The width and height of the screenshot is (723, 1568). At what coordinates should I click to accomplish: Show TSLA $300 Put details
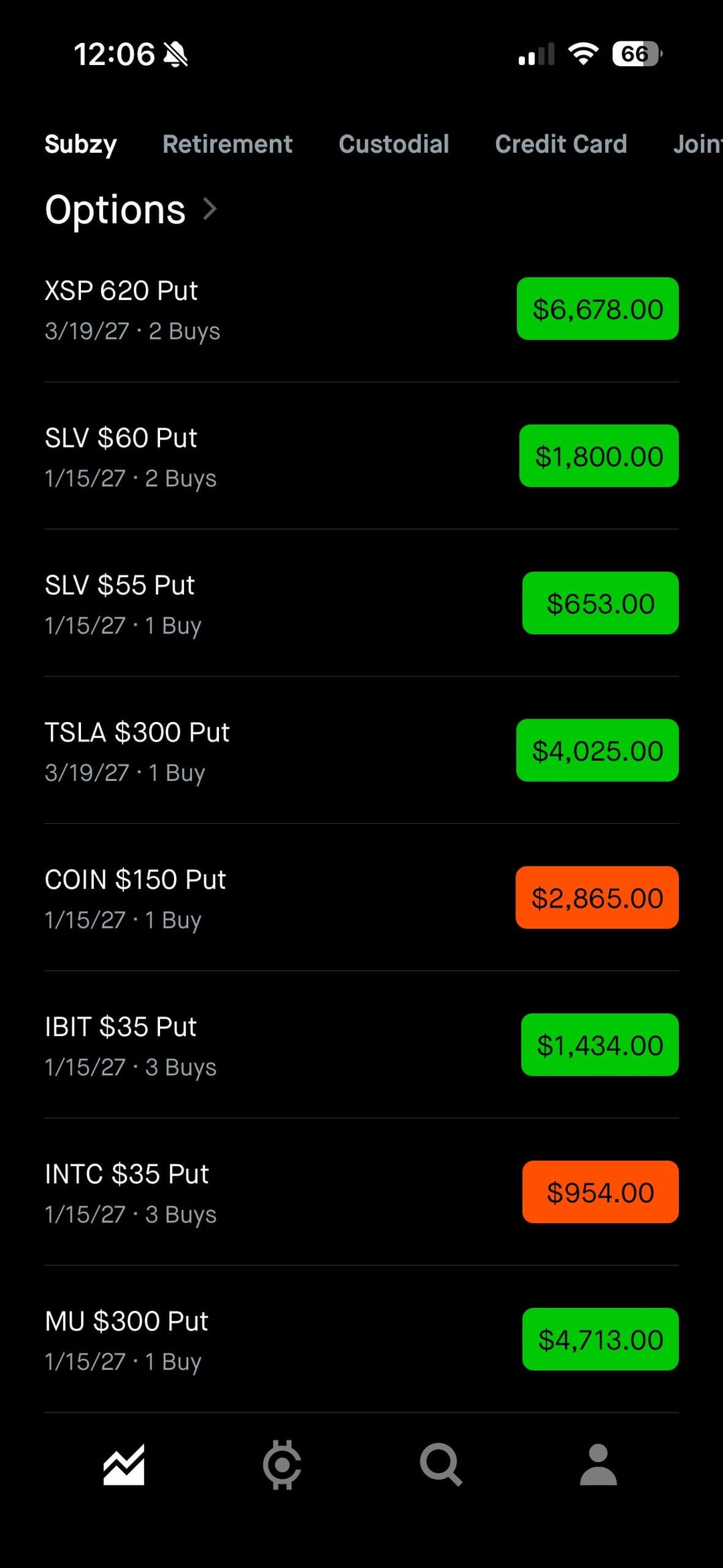tap(201, 752)
